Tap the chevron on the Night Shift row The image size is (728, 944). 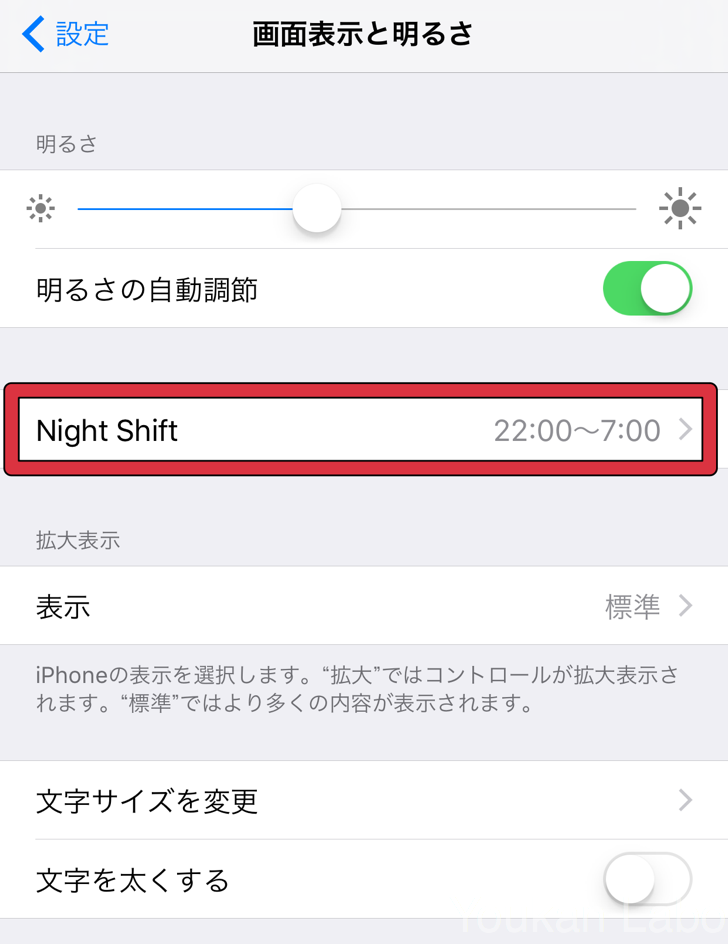coord(688,430)
